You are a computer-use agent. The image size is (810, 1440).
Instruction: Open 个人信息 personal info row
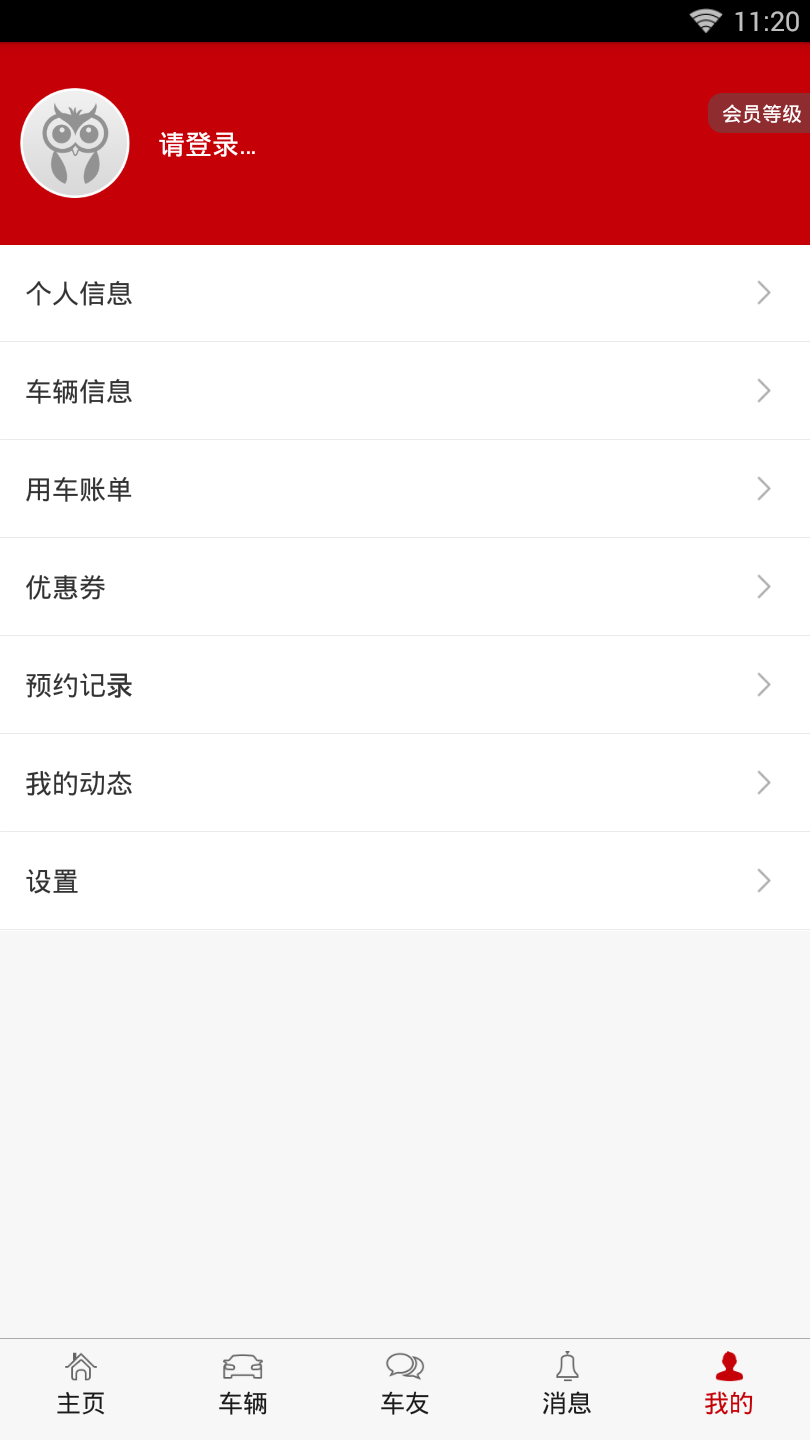(x=404, y=293)
